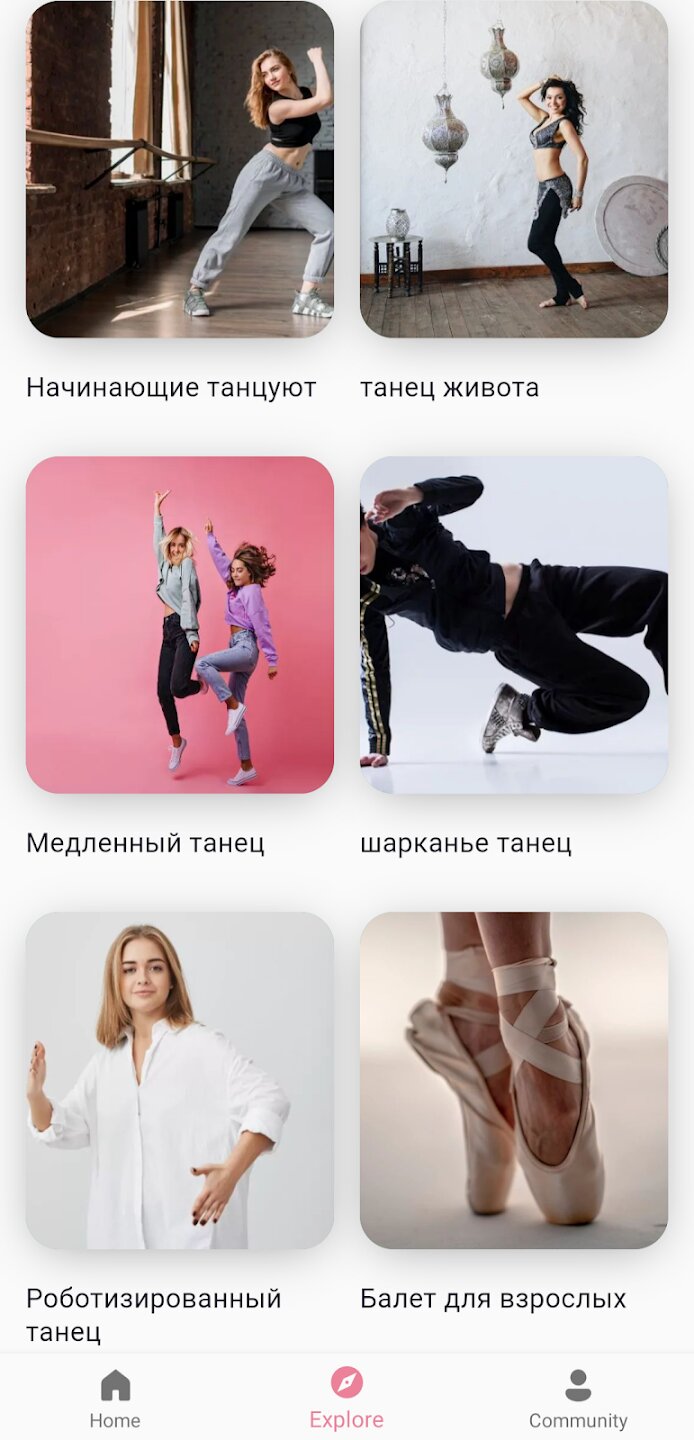The width and height of the screenshot is (694, 1440).
Task: Go to the Community tab
Action: (578, 1398)
